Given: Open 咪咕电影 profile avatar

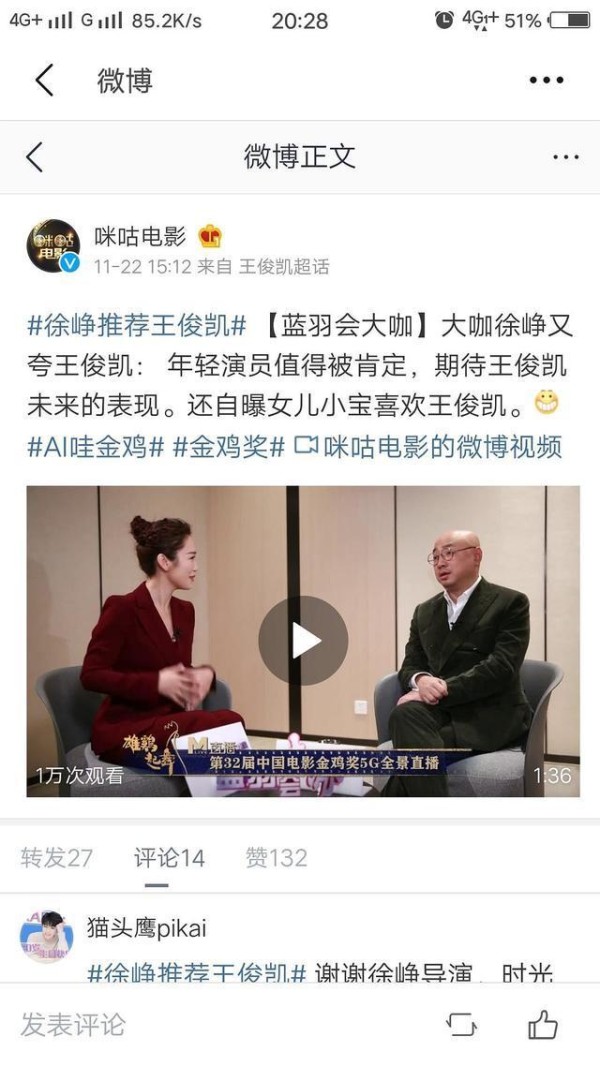Looking at the screenshot, I should point(53,245).
